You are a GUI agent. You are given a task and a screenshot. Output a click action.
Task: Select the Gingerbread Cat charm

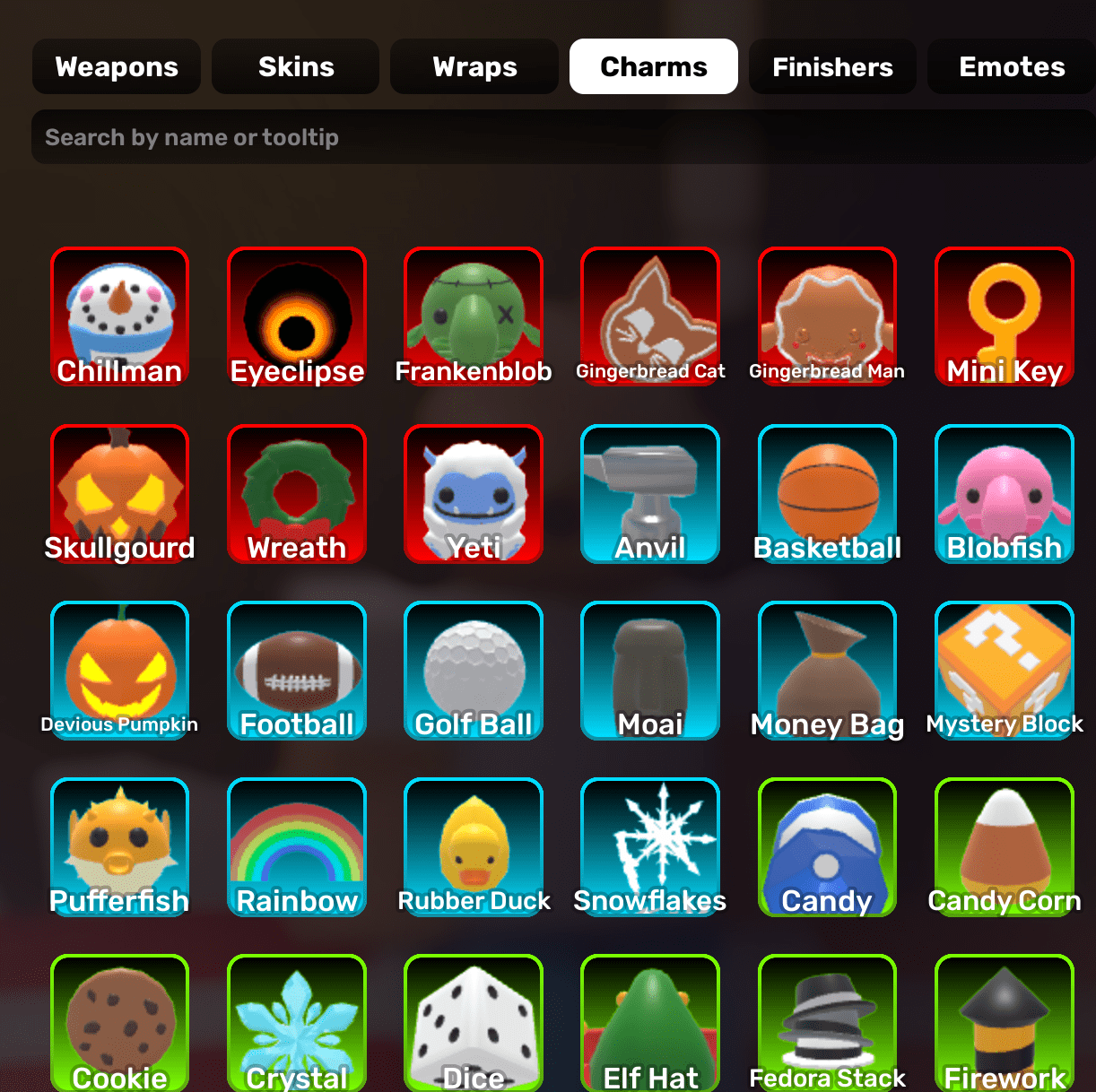point(650,316)
